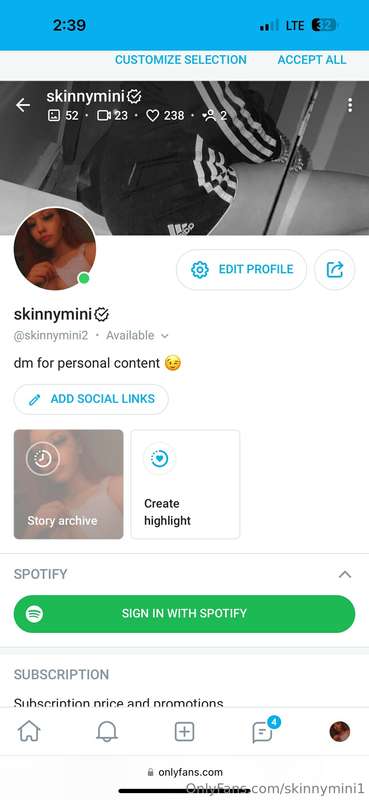Collapse the Spotify section

point(345,574)
